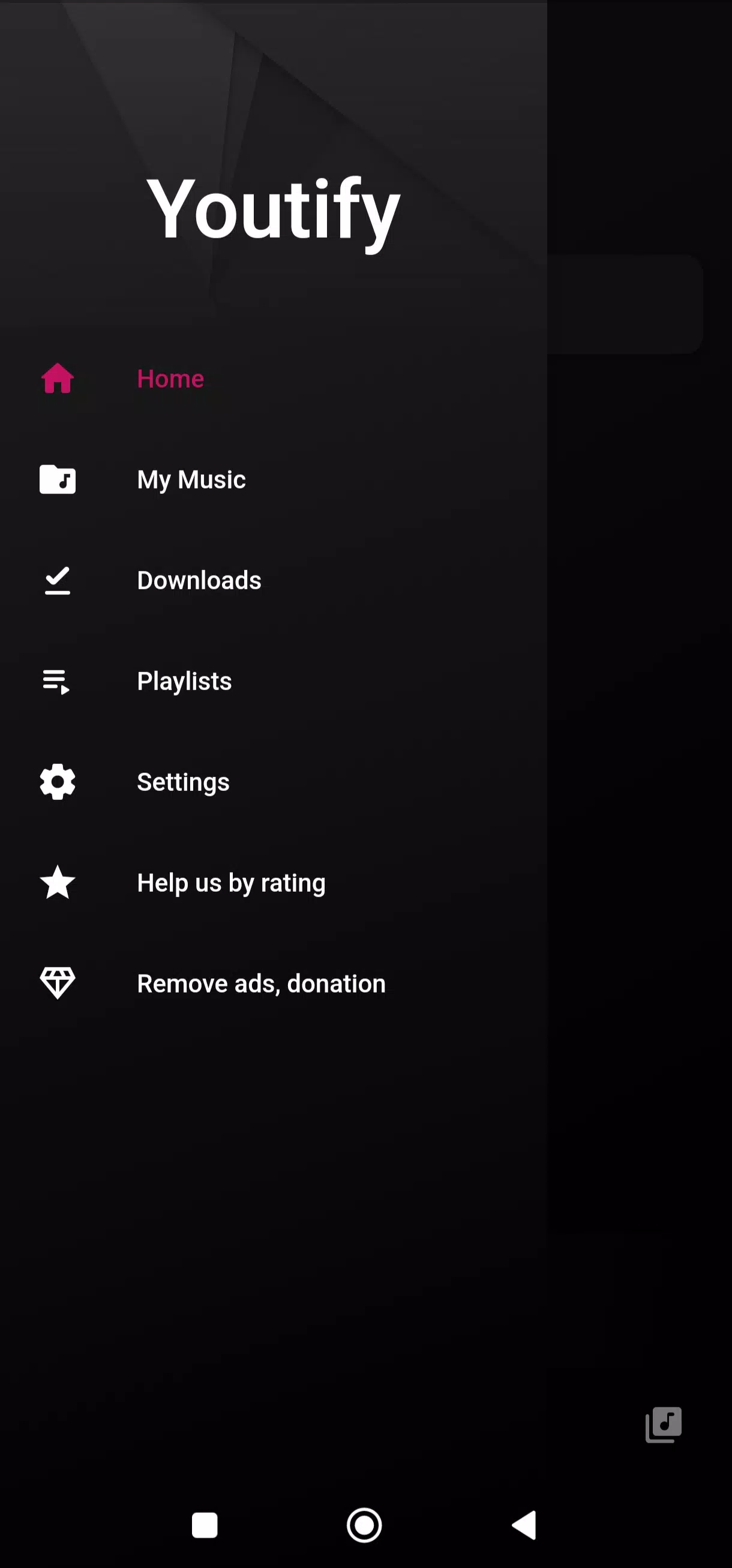The image size is (732, 1568).
Task: Go to the Playlists section
Action: [184, 680]
